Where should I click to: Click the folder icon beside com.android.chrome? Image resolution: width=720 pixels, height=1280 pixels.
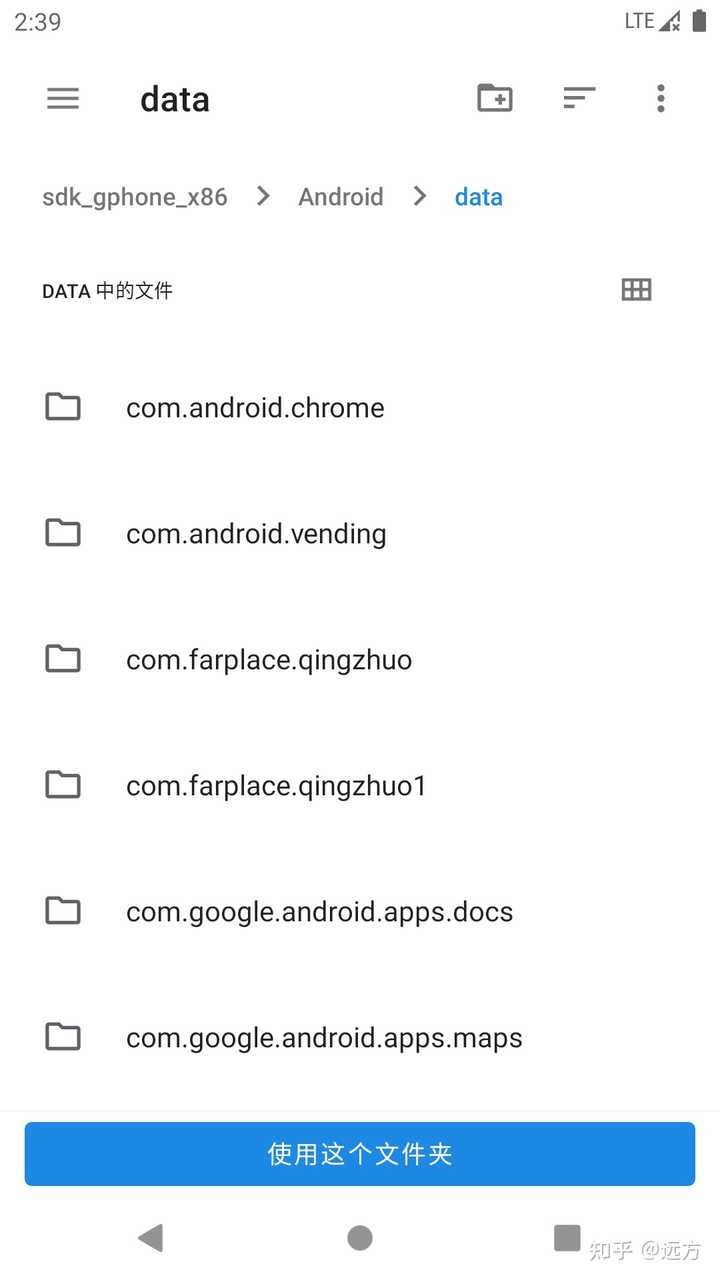coord(62,406)
